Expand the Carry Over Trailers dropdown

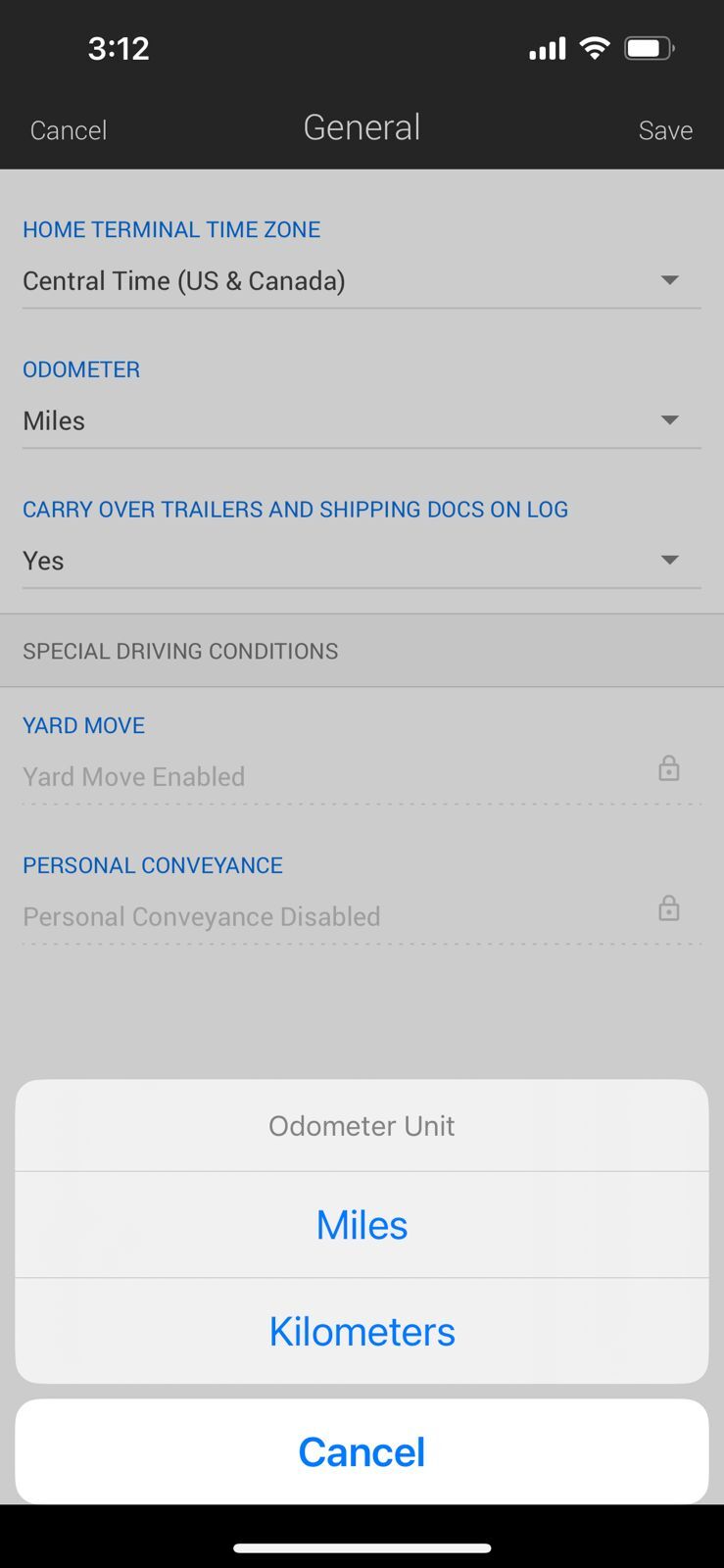click(362, 561)
